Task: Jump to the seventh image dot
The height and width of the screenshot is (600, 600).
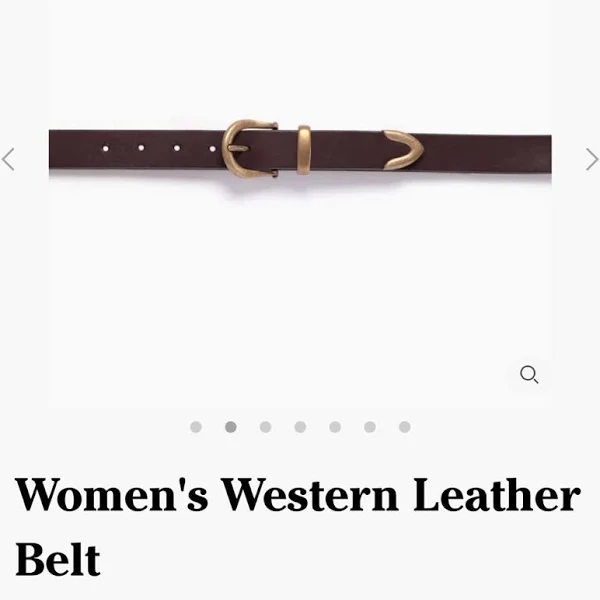Action: coord(404,427)
